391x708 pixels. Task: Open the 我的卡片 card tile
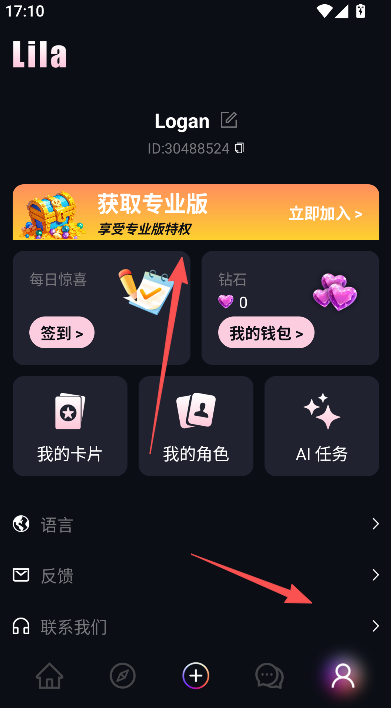coord(70,426)
